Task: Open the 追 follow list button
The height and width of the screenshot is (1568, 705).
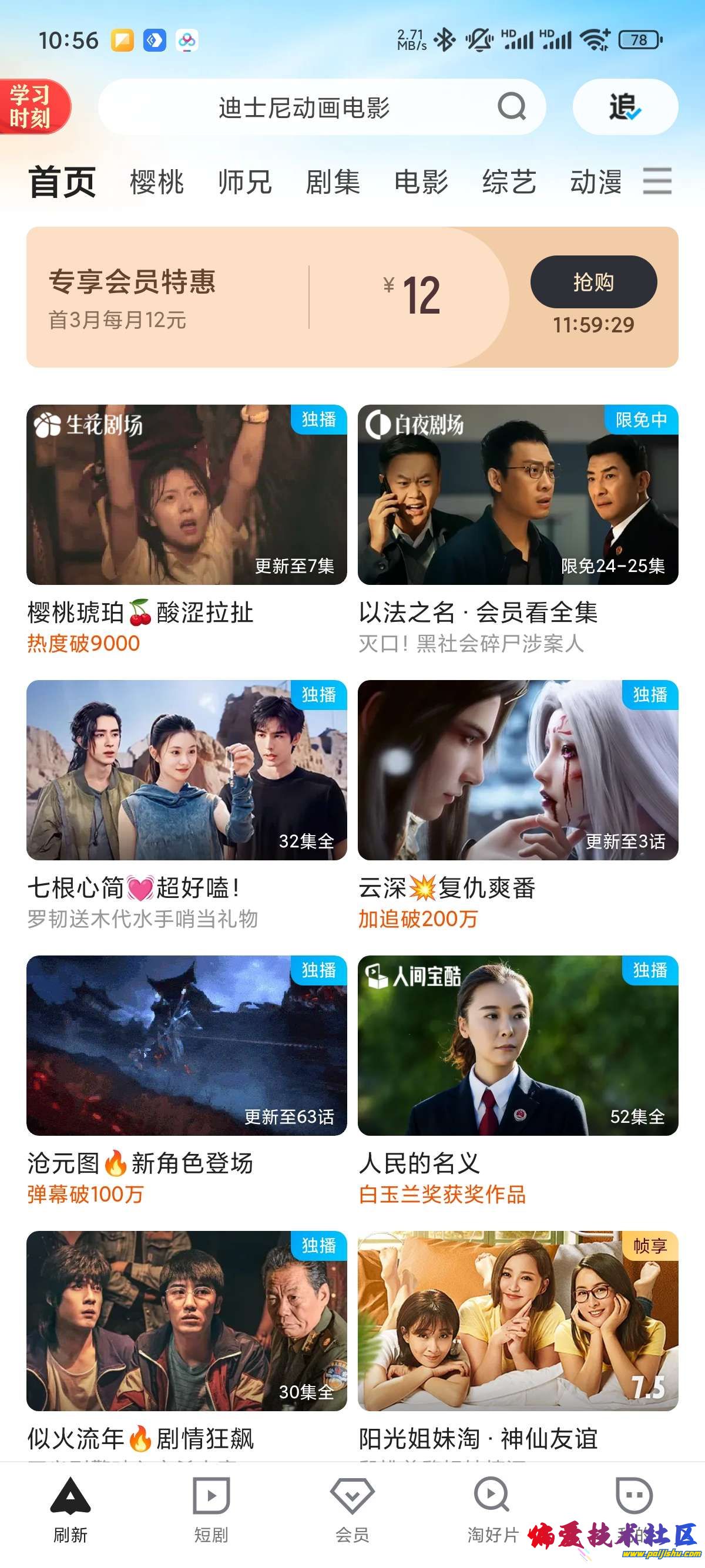Action: pyautogui.click(x=625, y=107)
